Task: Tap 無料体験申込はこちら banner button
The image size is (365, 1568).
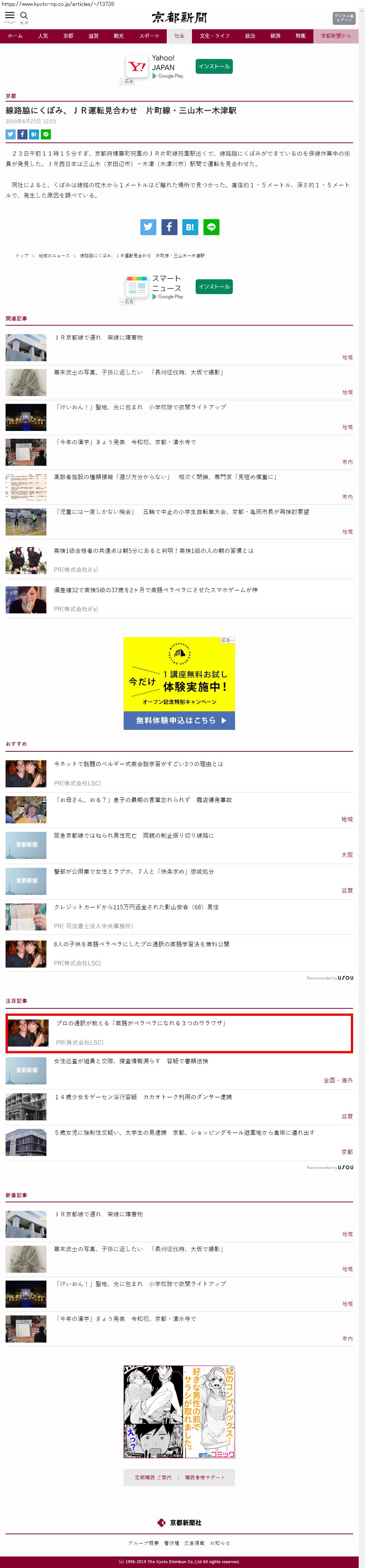Action: (179, 720)
